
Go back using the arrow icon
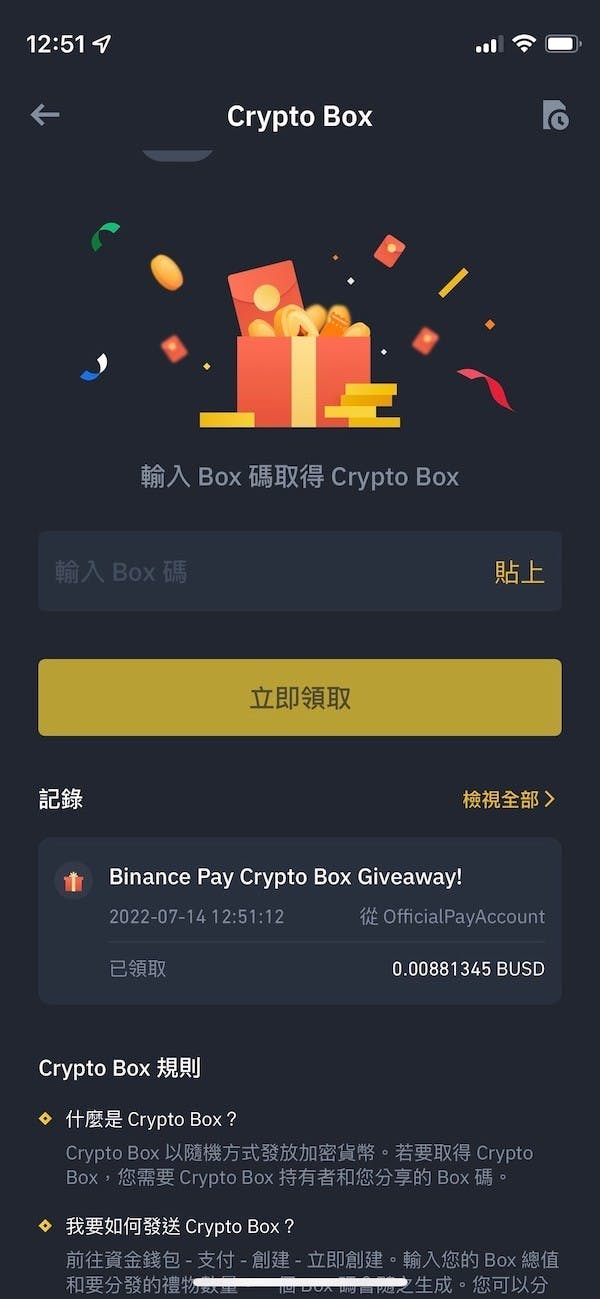pos(45,115)
